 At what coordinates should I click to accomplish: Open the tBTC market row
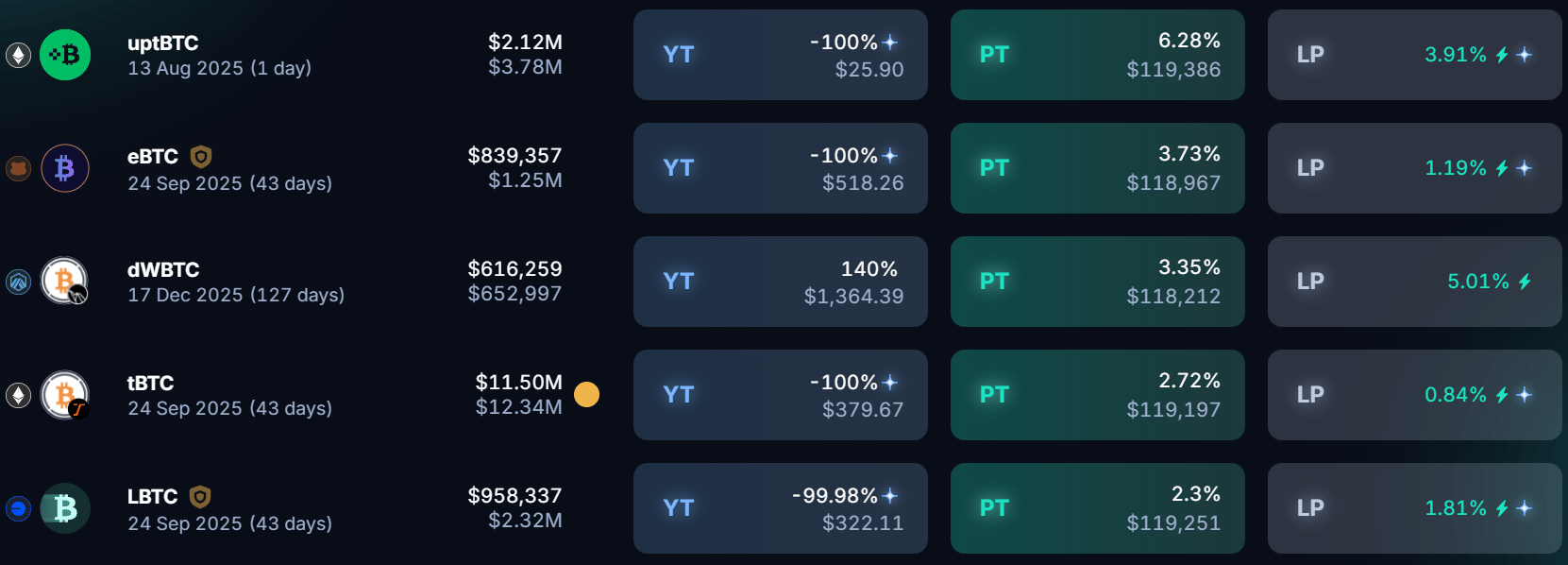pos(229,395)
